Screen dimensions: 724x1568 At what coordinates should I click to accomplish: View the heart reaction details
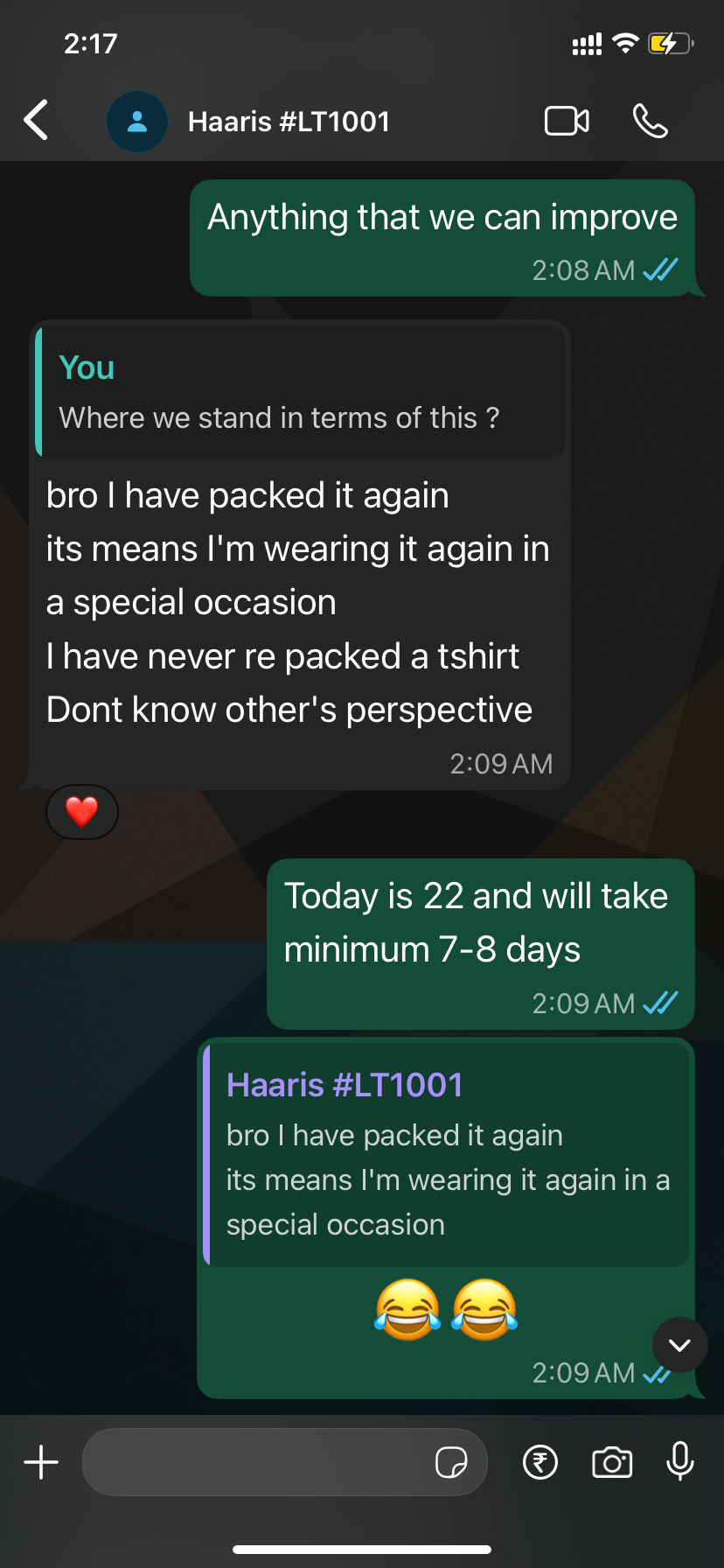tap(82, 812)
